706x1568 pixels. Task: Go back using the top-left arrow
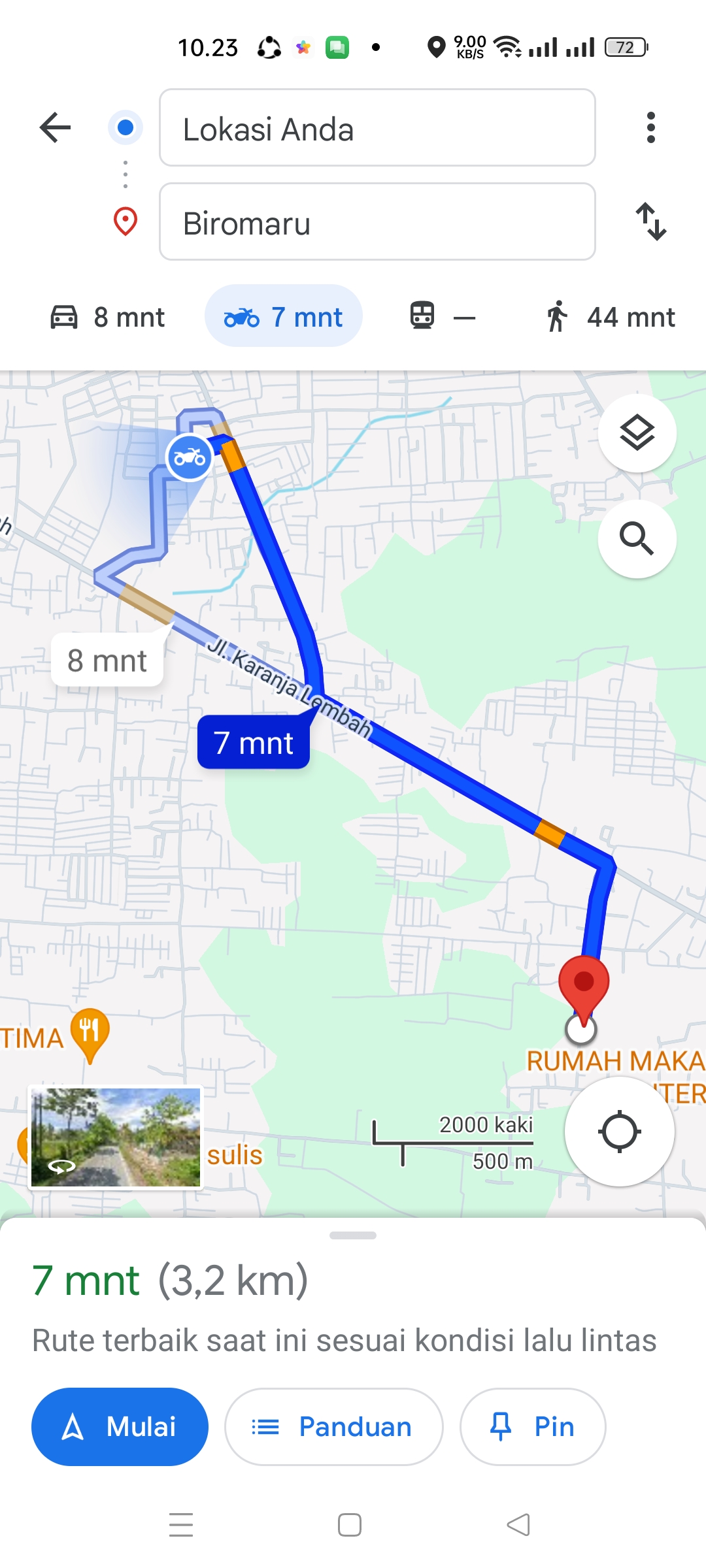[56, 127]
